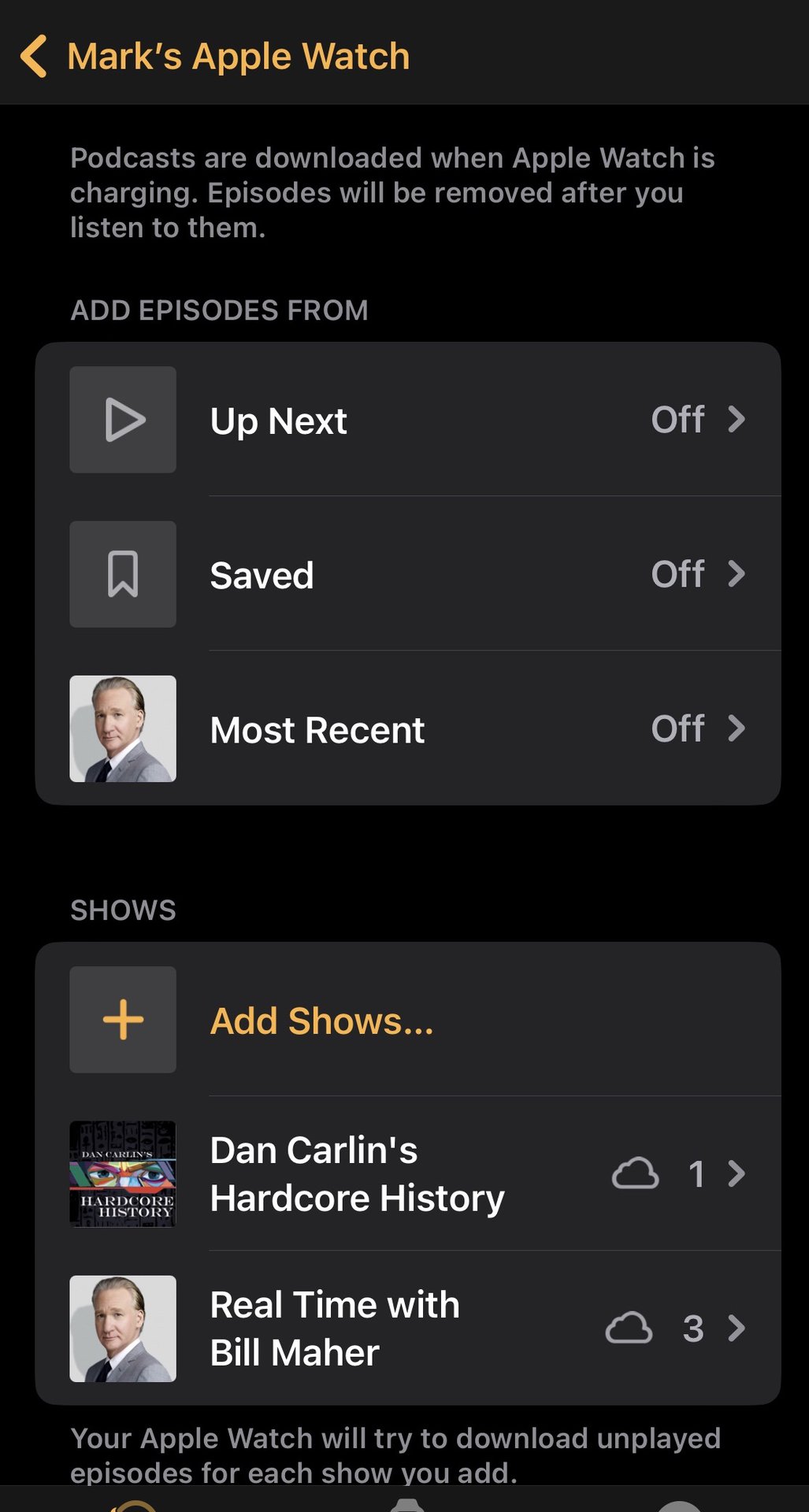The image size is (809, 1512).
Task: Open Up Next episode settings
Action: pos(408,420)
